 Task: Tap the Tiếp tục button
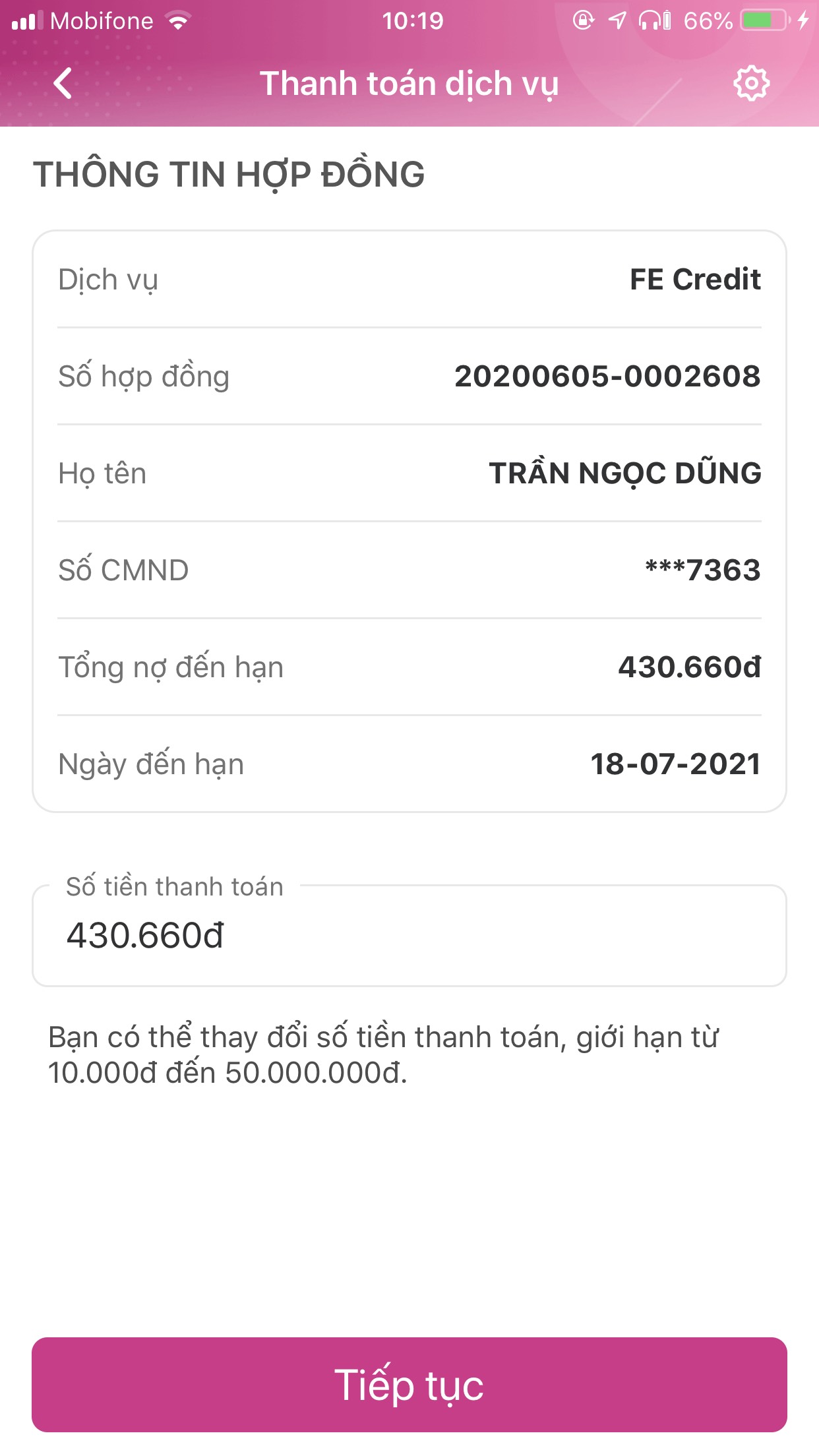click(409, 1384)
